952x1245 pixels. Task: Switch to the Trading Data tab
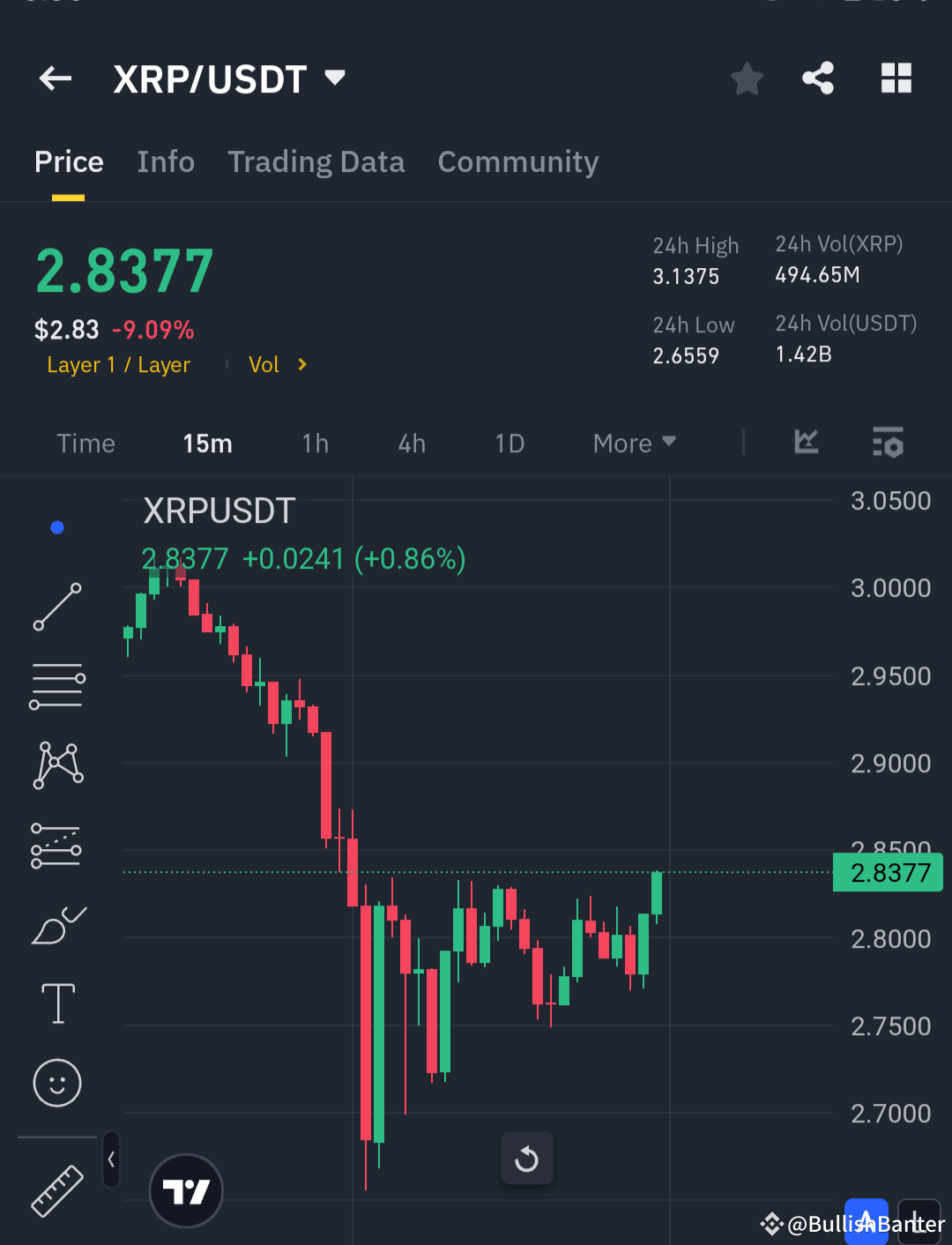[x=316, y=161]
